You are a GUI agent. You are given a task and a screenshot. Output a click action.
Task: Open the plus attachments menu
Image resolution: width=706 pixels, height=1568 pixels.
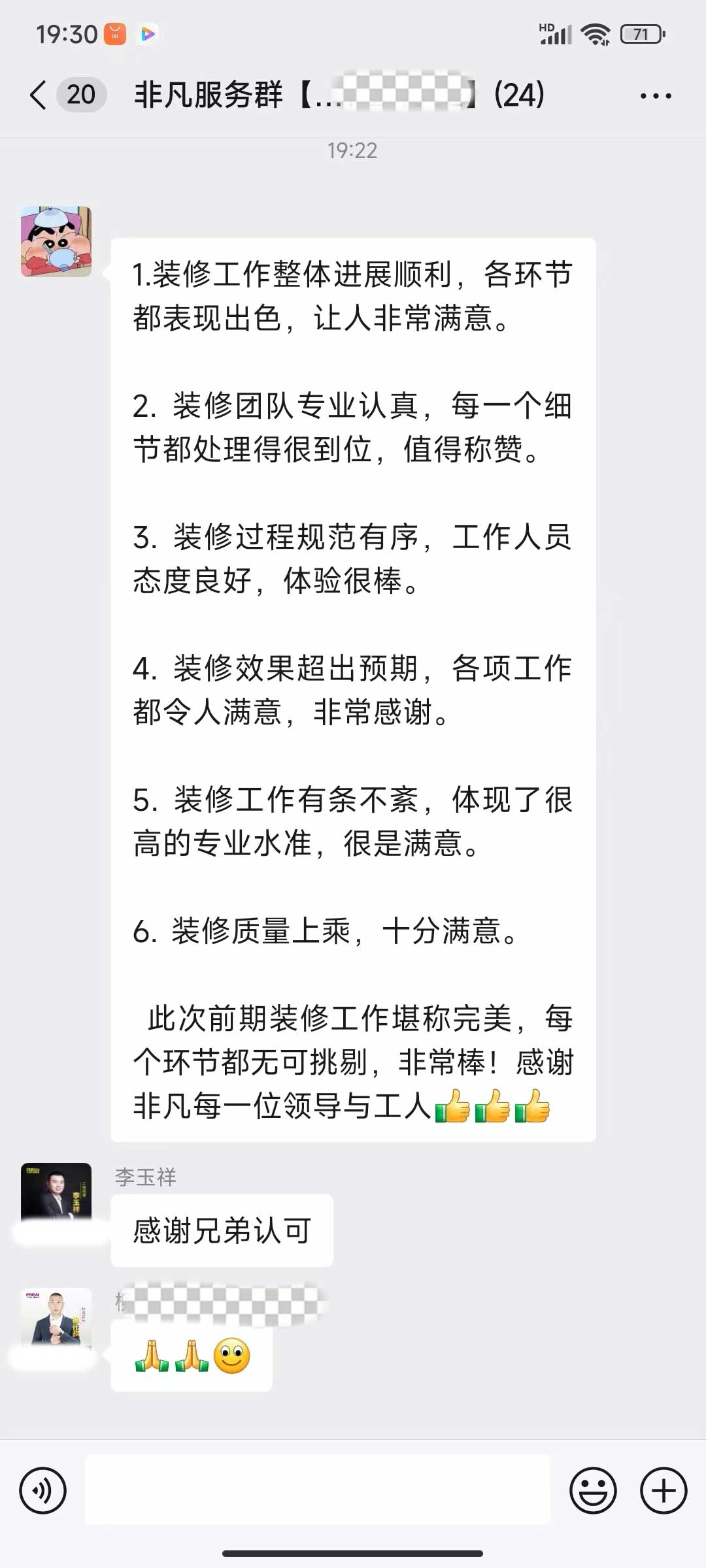[x=663, y=1491]
